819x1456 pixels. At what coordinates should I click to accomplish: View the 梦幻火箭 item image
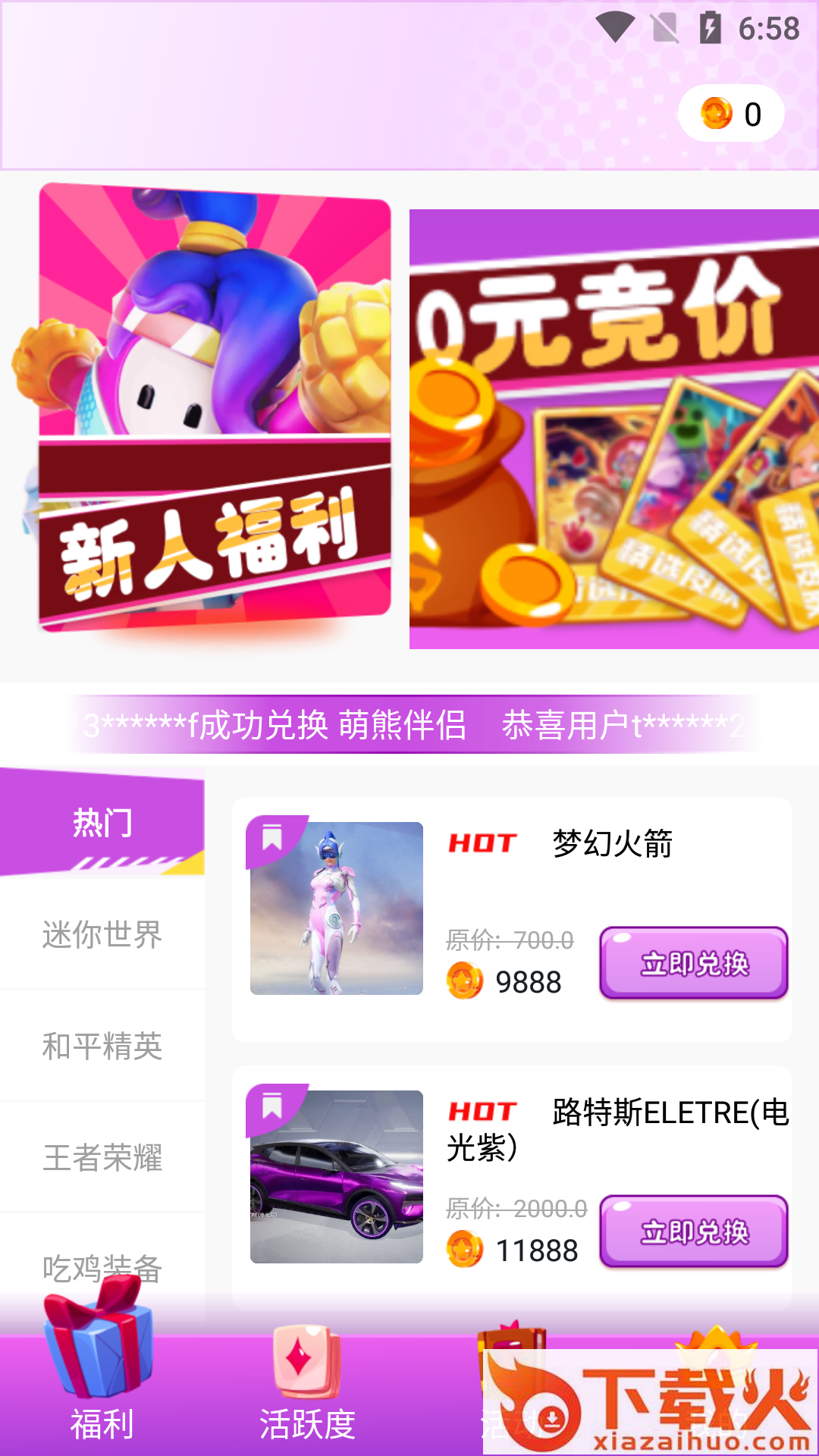(336, 908)
